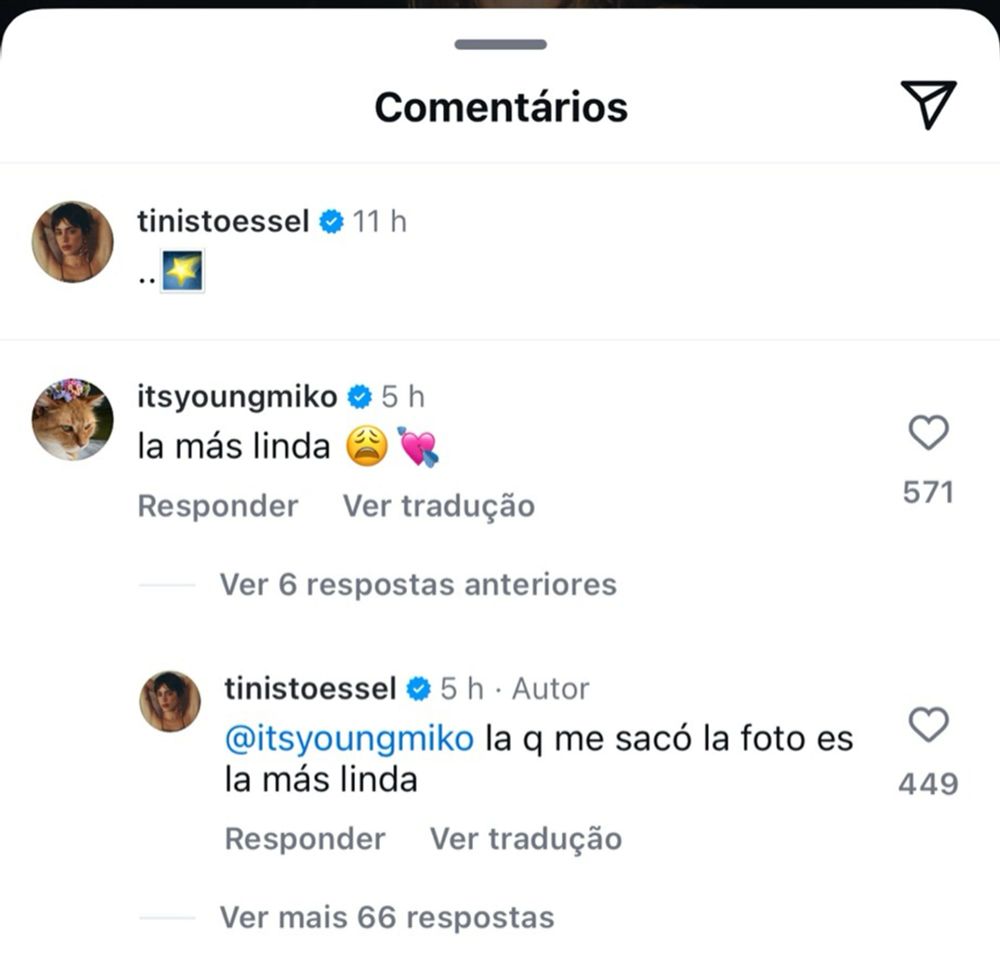Image resolution: width=1000 pixels, height=974 pixels.
Task: Share the post via the paper plane icon
Action: [x=928, y=104]
